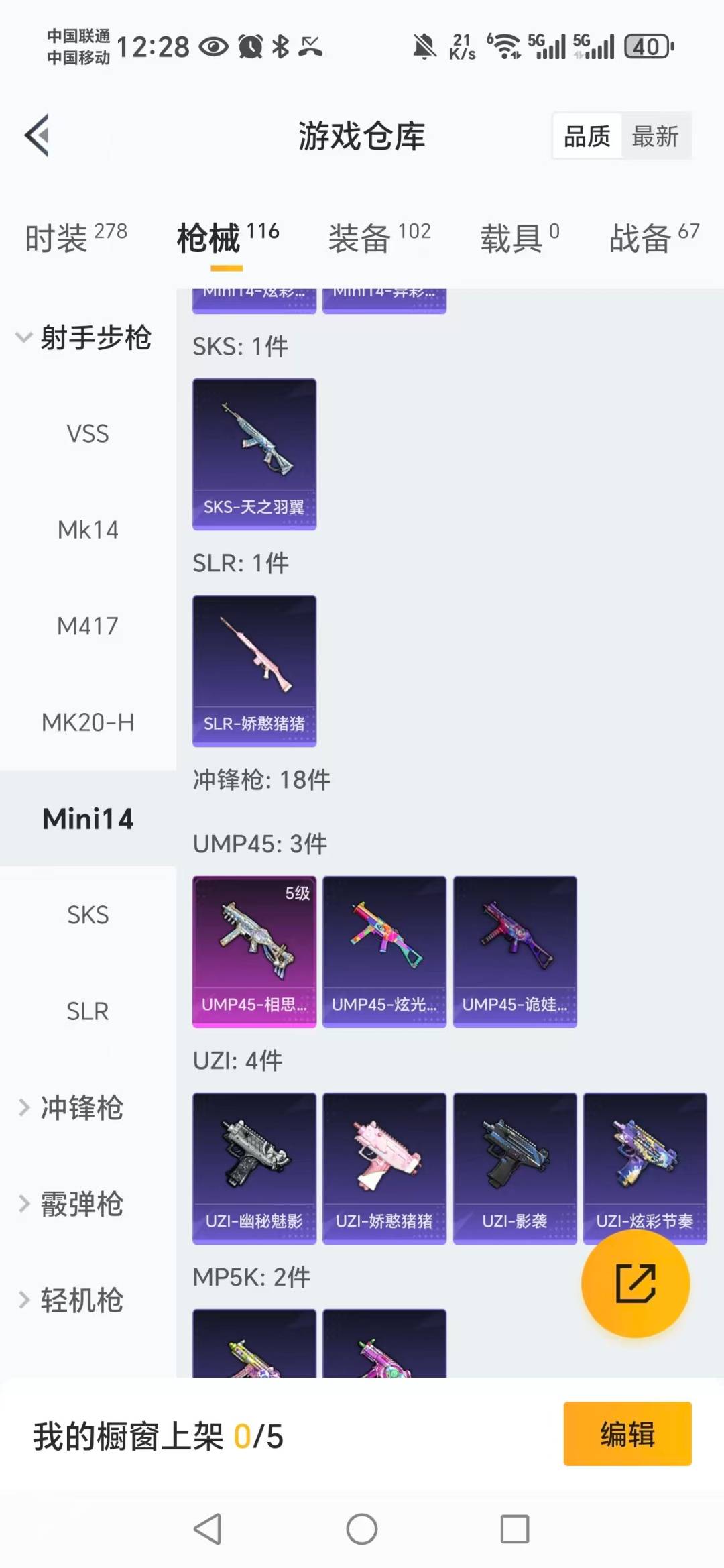Sort inventory by 品质
The height and width of the screenshot is (1568, 724).
point(587,136)
